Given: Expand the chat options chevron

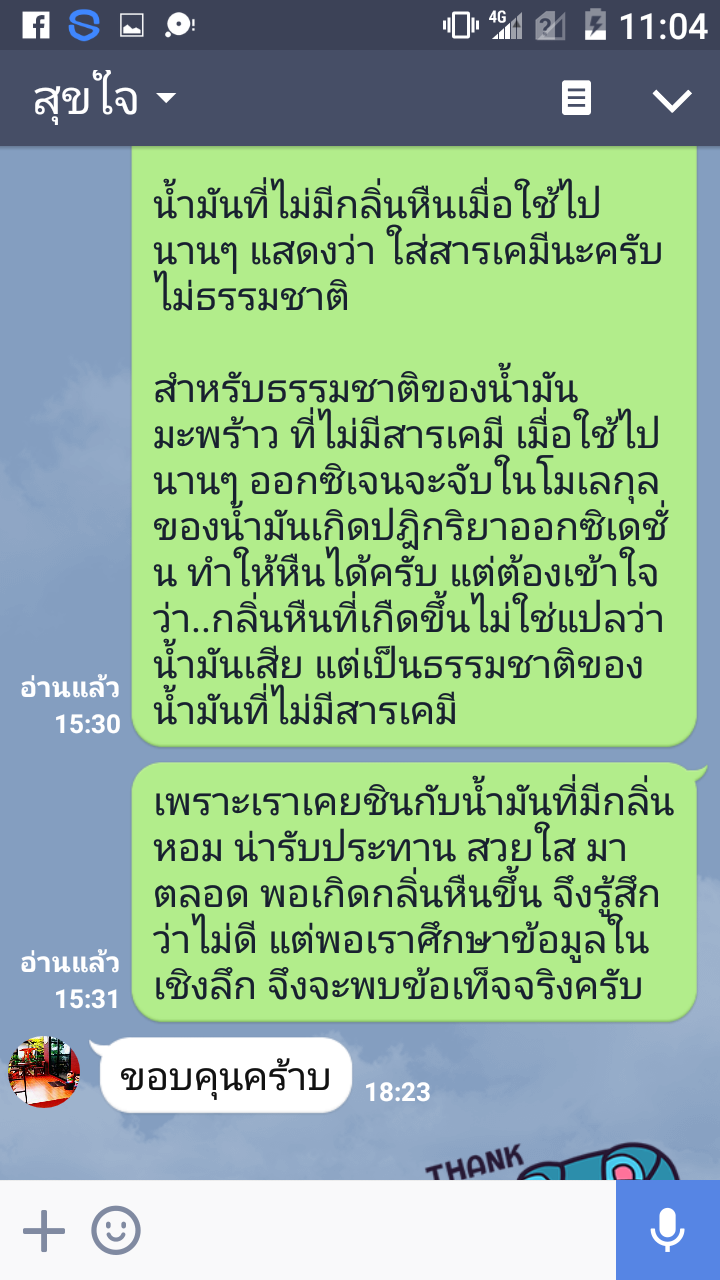Looking at the screenshot, I should [x=671, y=99].
